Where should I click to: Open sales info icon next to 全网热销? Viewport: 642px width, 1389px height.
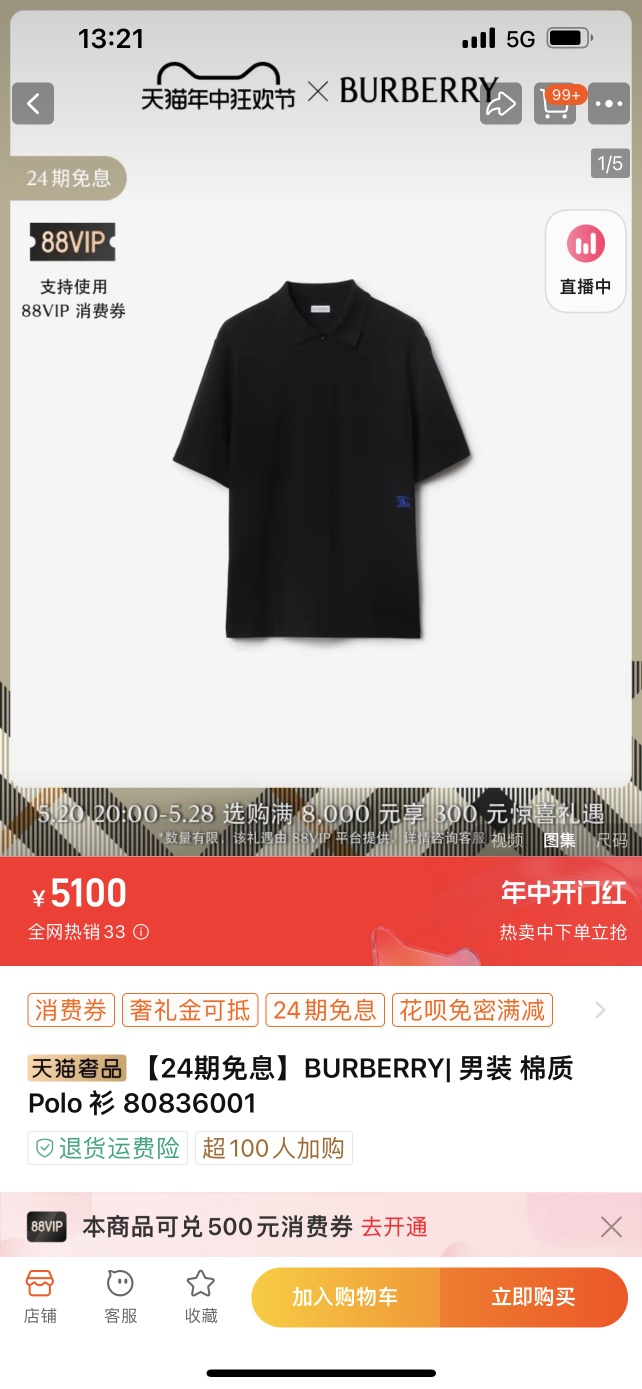pyautogui.click(x=141, y=932)
